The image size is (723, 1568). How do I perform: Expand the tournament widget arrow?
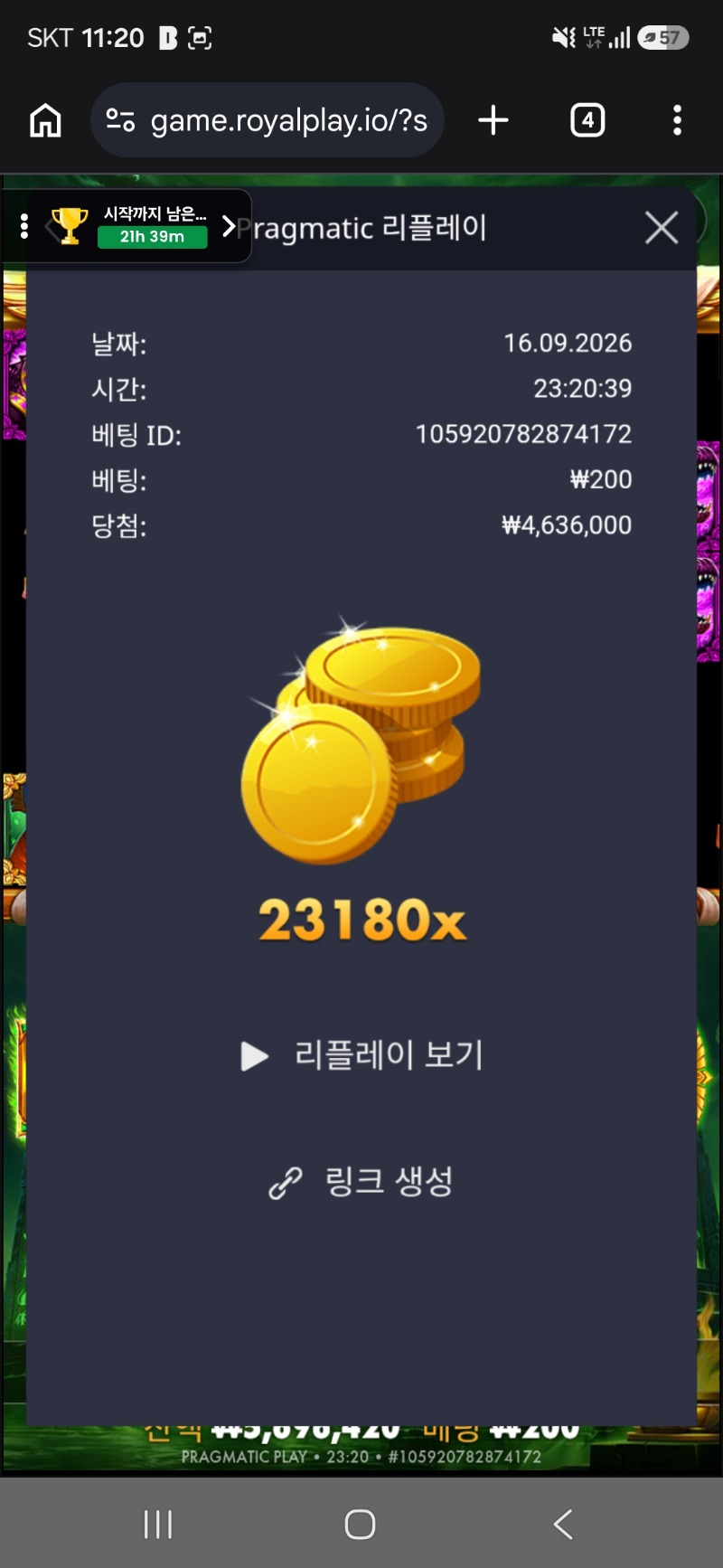tap(229, 226)
